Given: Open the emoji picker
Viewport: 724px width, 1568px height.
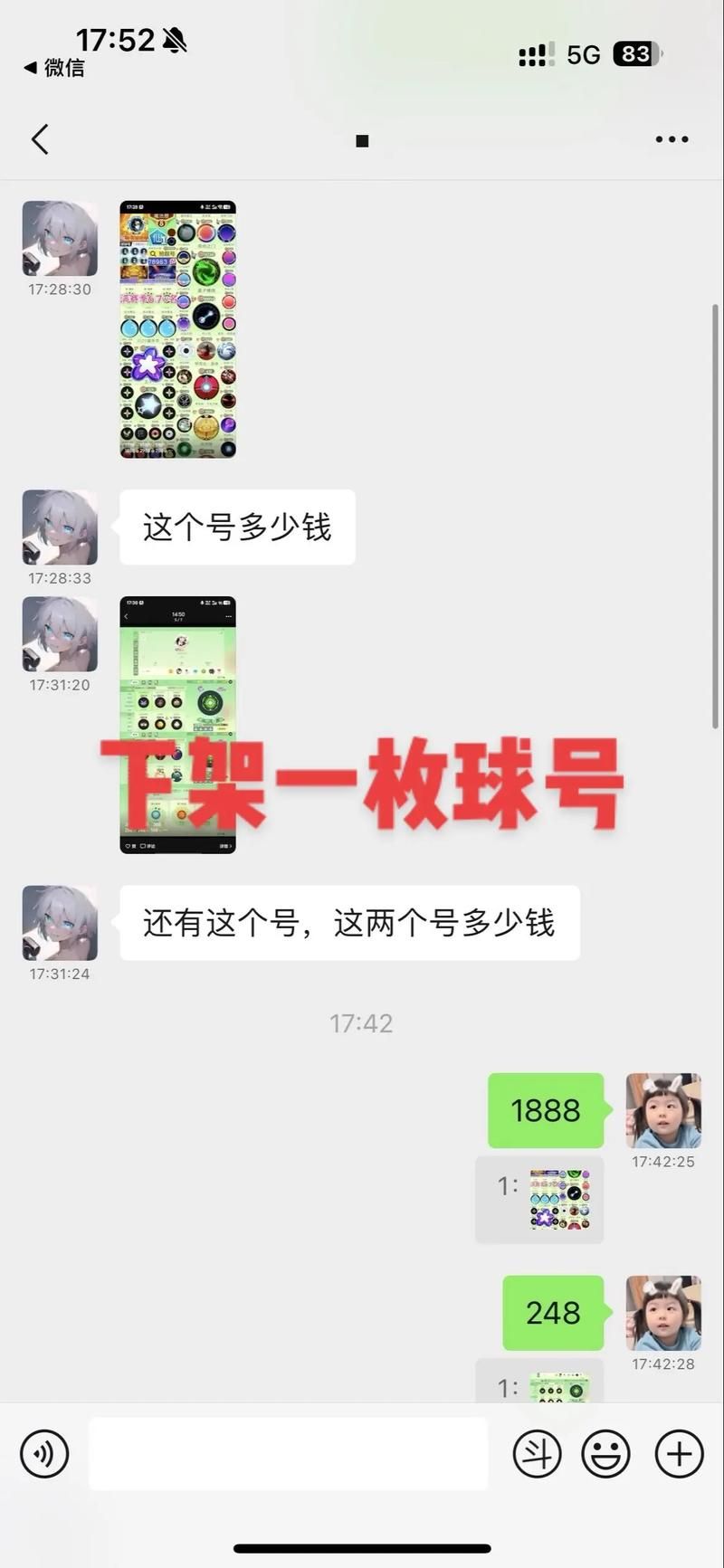Looking at the screenshot, I should coord(605,1453).
